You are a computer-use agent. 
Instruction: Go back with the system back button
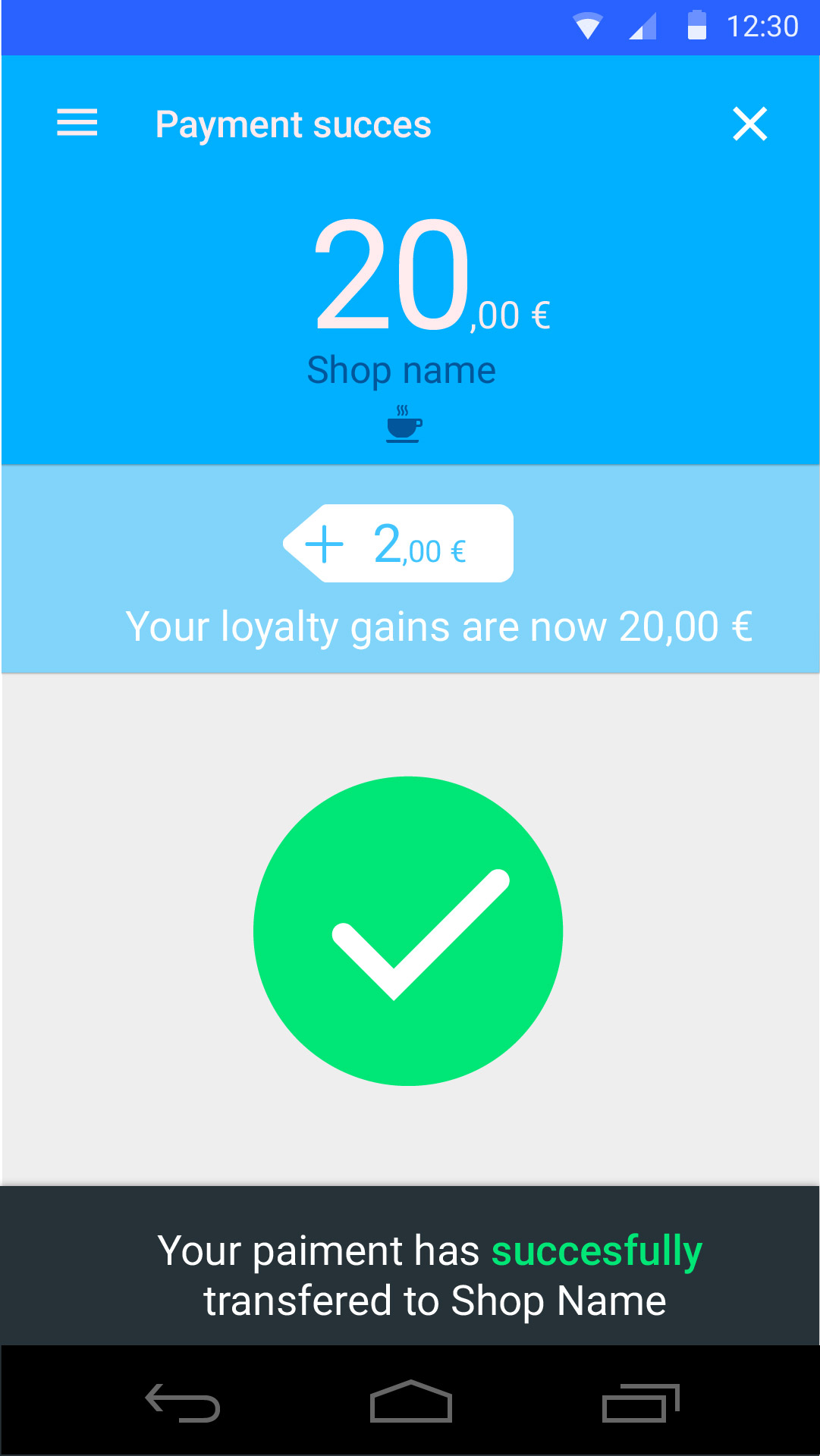tap(183, 1403)
